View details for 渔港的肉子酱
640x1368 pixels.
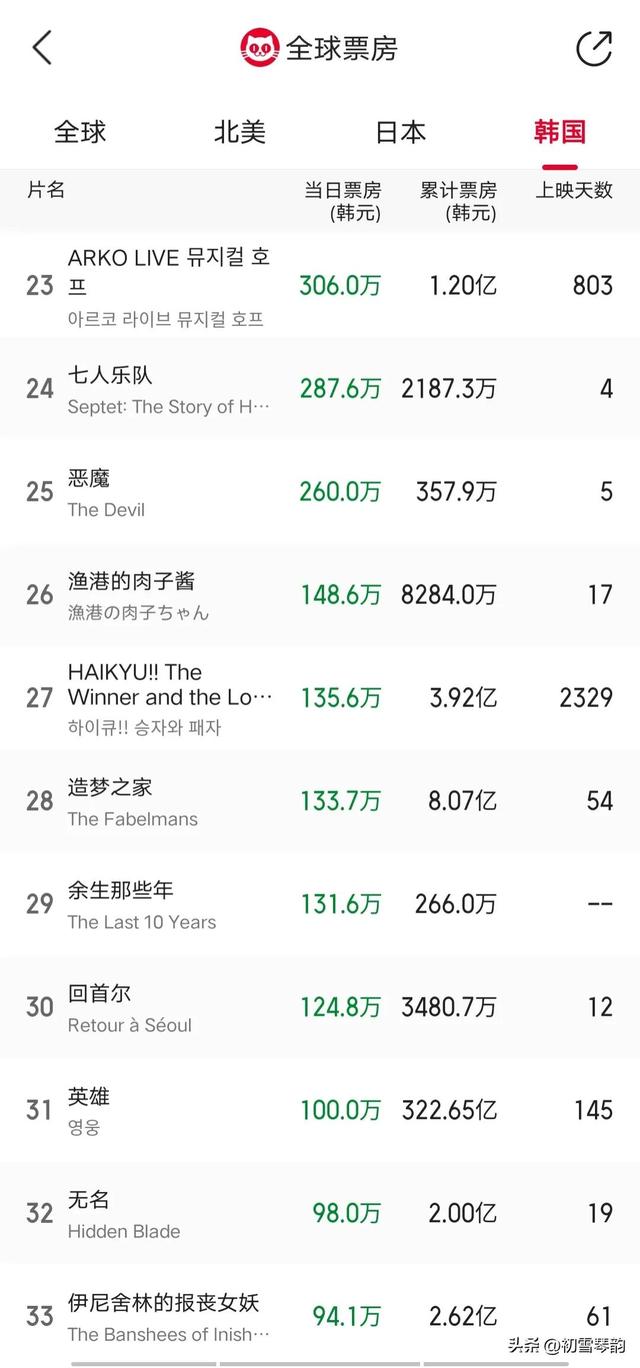[x=320, y=595]
